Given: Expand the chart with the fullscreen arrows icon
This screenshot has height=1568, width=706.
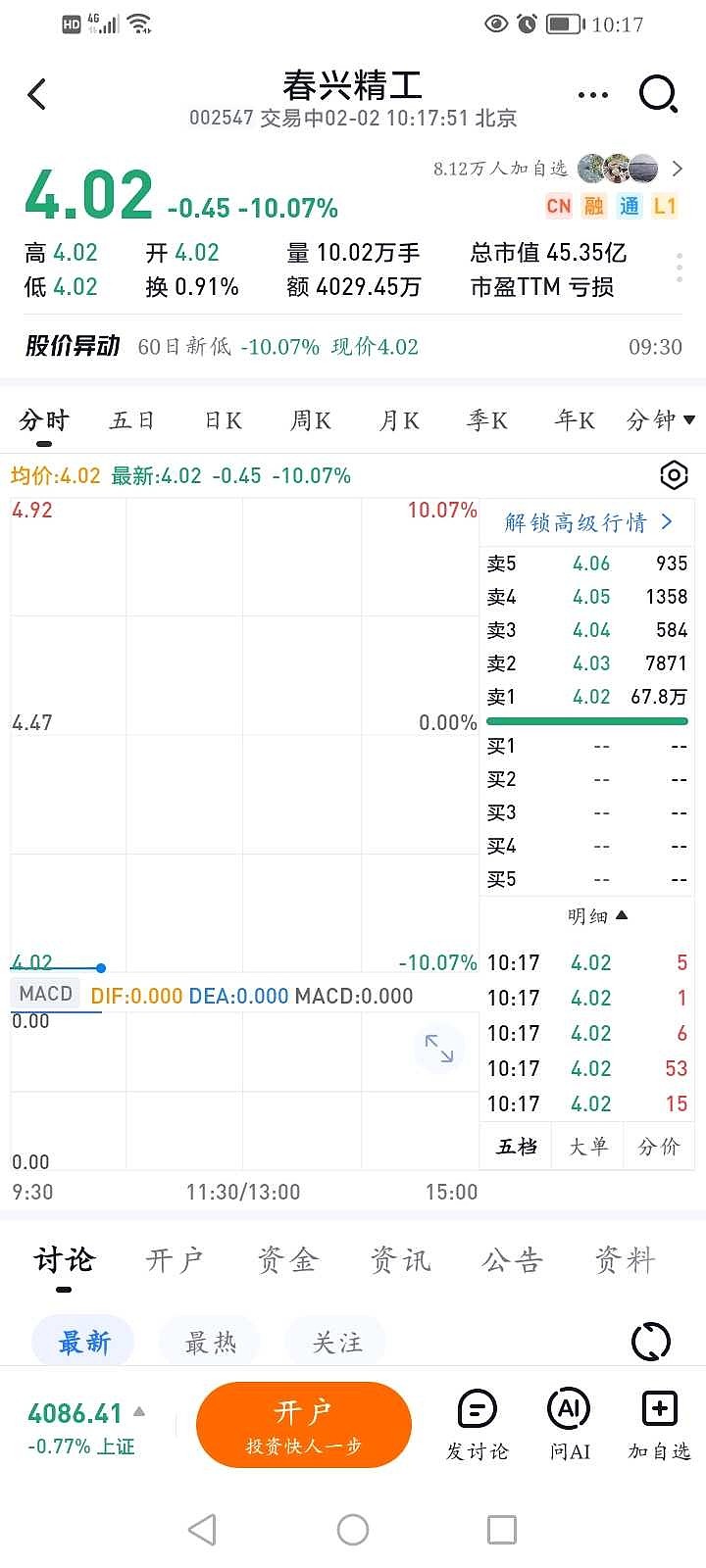Looking at the screenshot, I should pyautogui.click(x=439, y=1049).
